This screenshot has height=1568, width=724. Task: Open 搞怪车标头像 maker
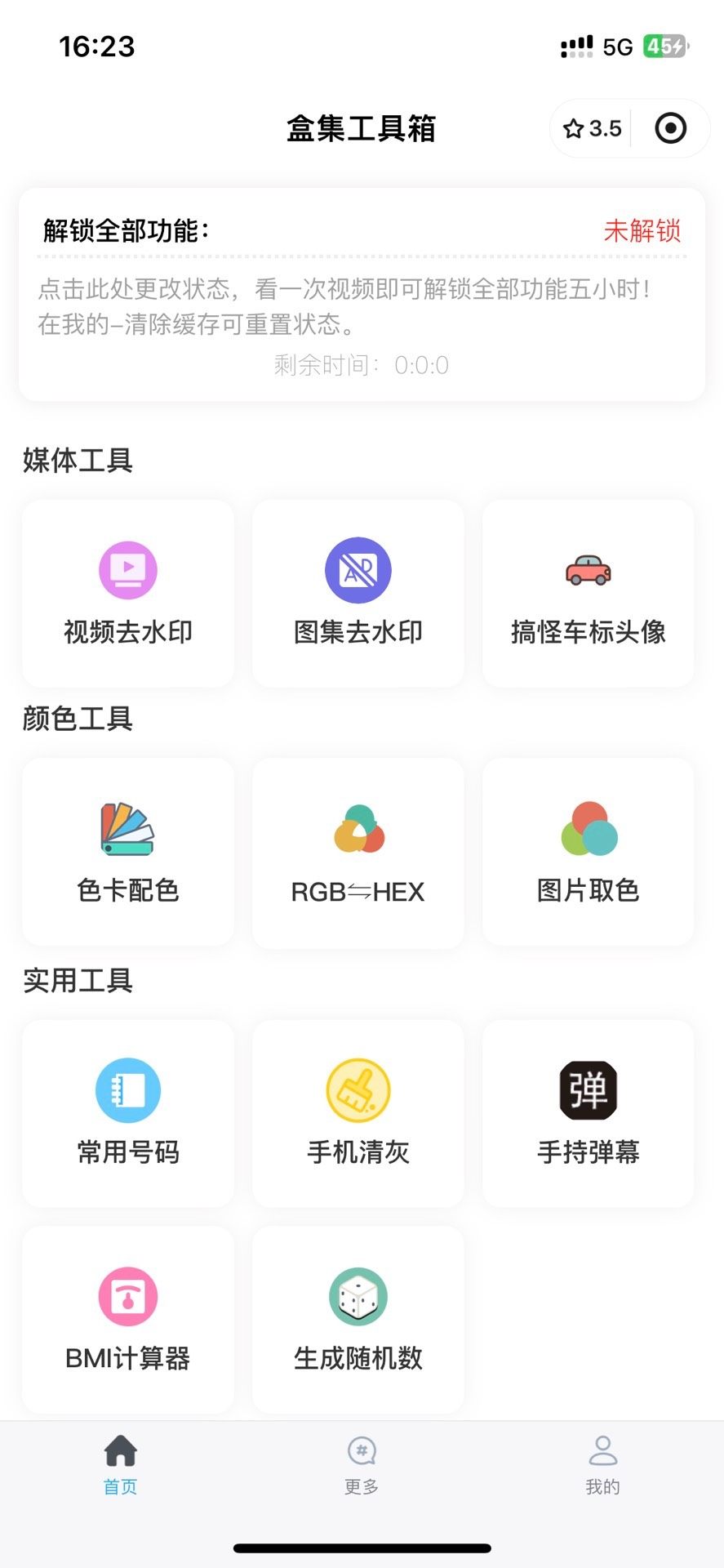[x=588, y=594]
